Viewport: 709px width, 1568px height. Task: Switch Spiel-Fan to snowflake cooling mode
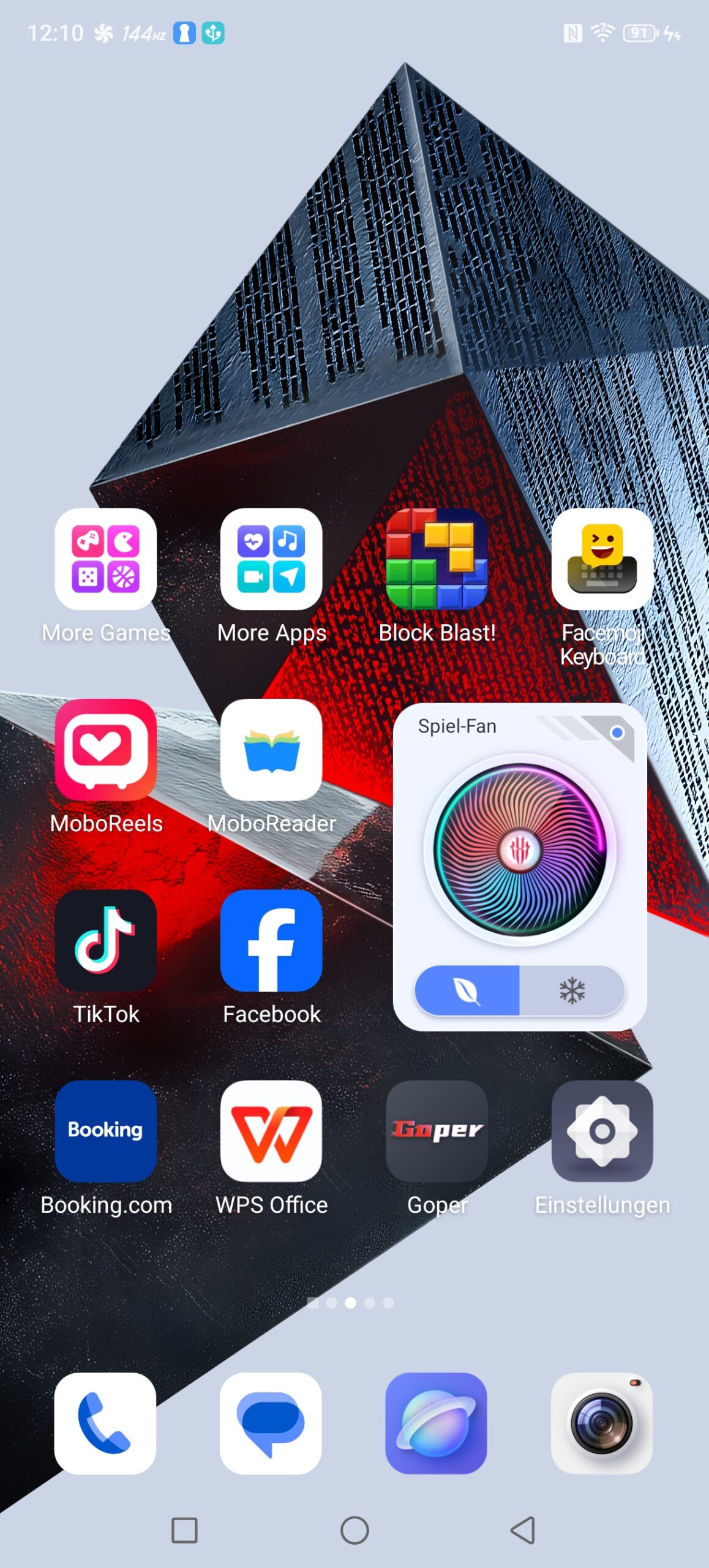[572, 990]
